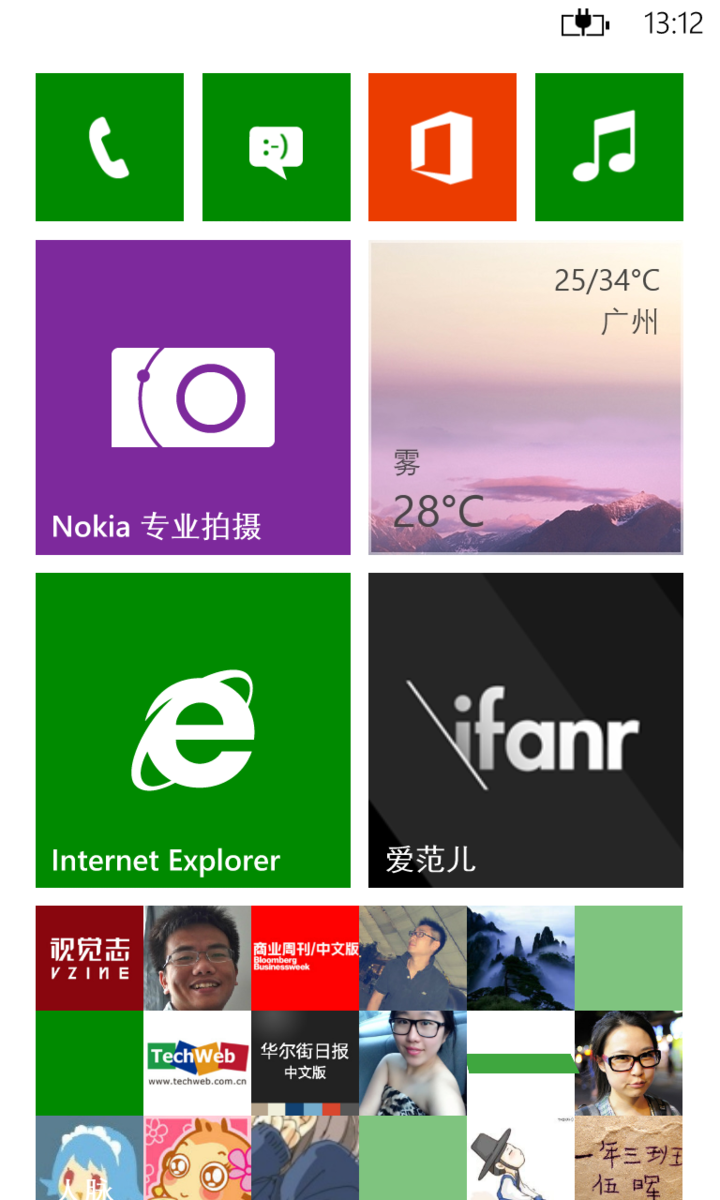Launch Internet Explorer
Image resolution: width=720 pixels, height=1200 pixels.
193,730
